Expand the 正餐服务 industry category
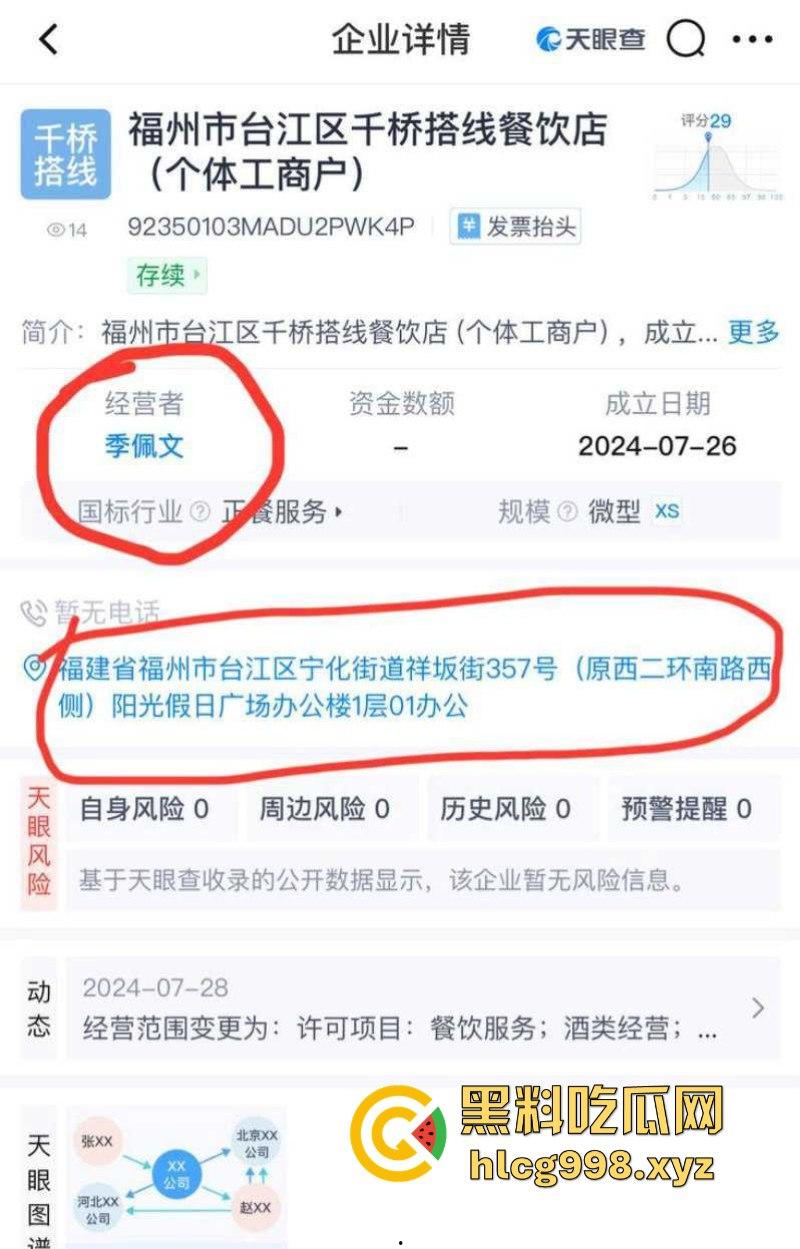800x1249 pixels. [282, 513]
